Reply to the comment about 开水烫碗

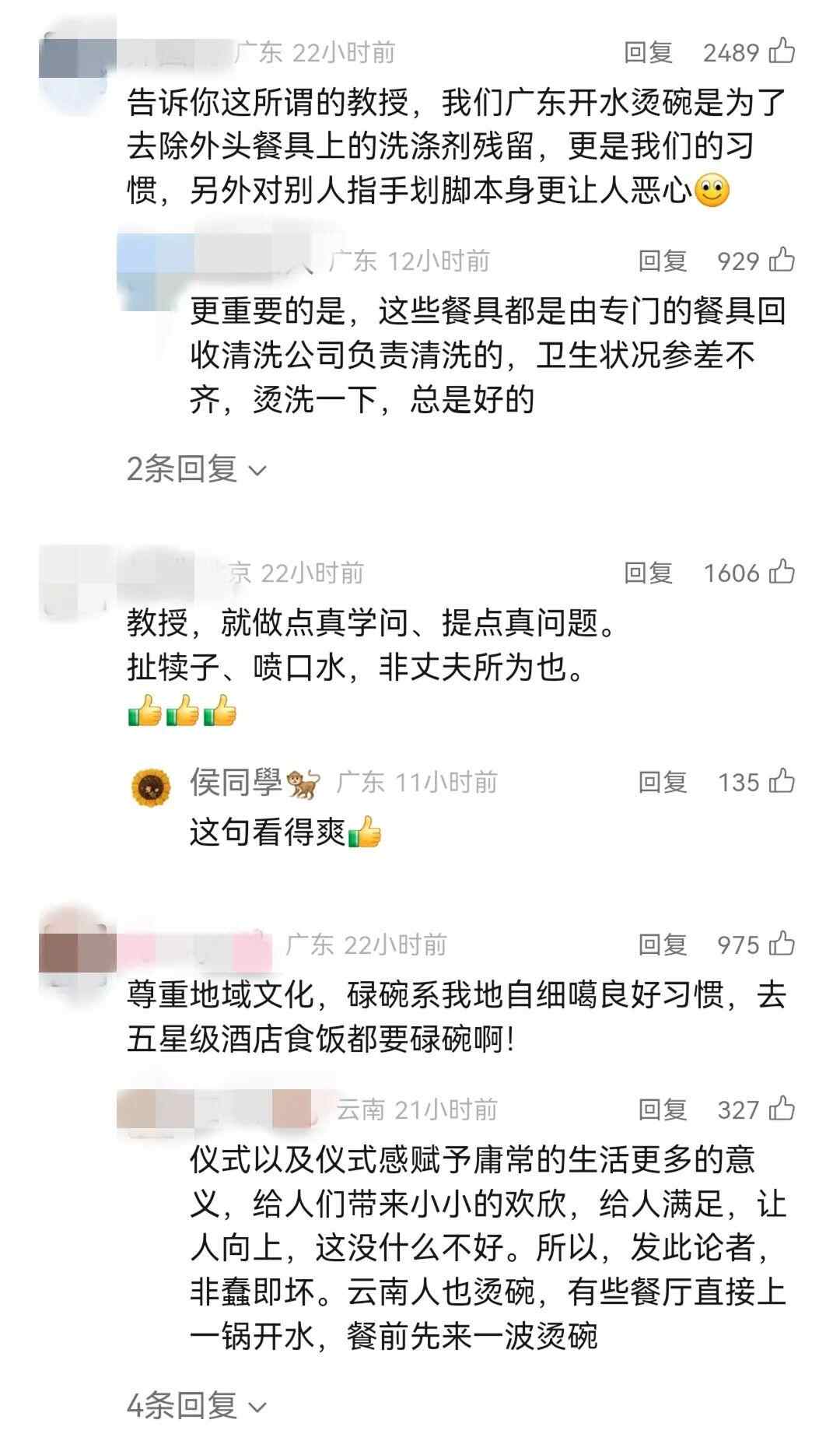[647, 52]
